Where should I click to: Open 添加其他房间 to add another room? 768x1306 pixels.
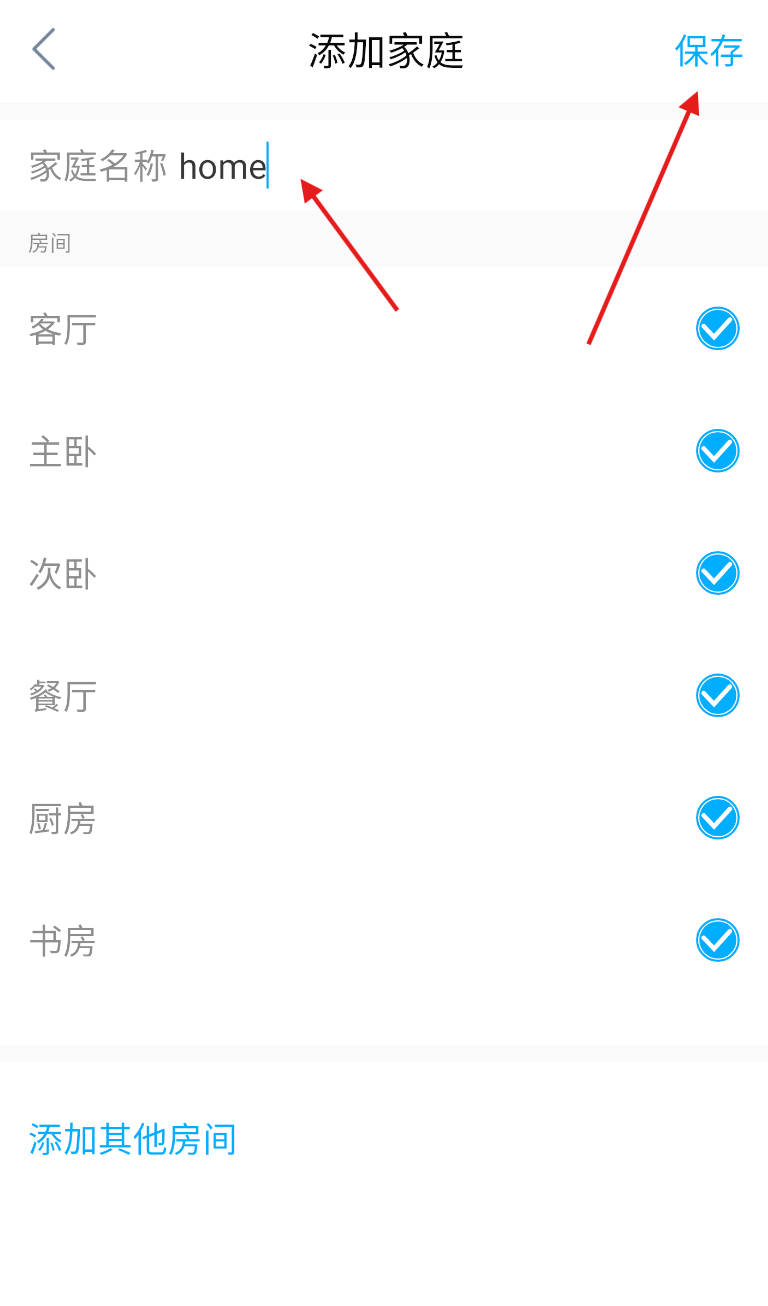132,1139
